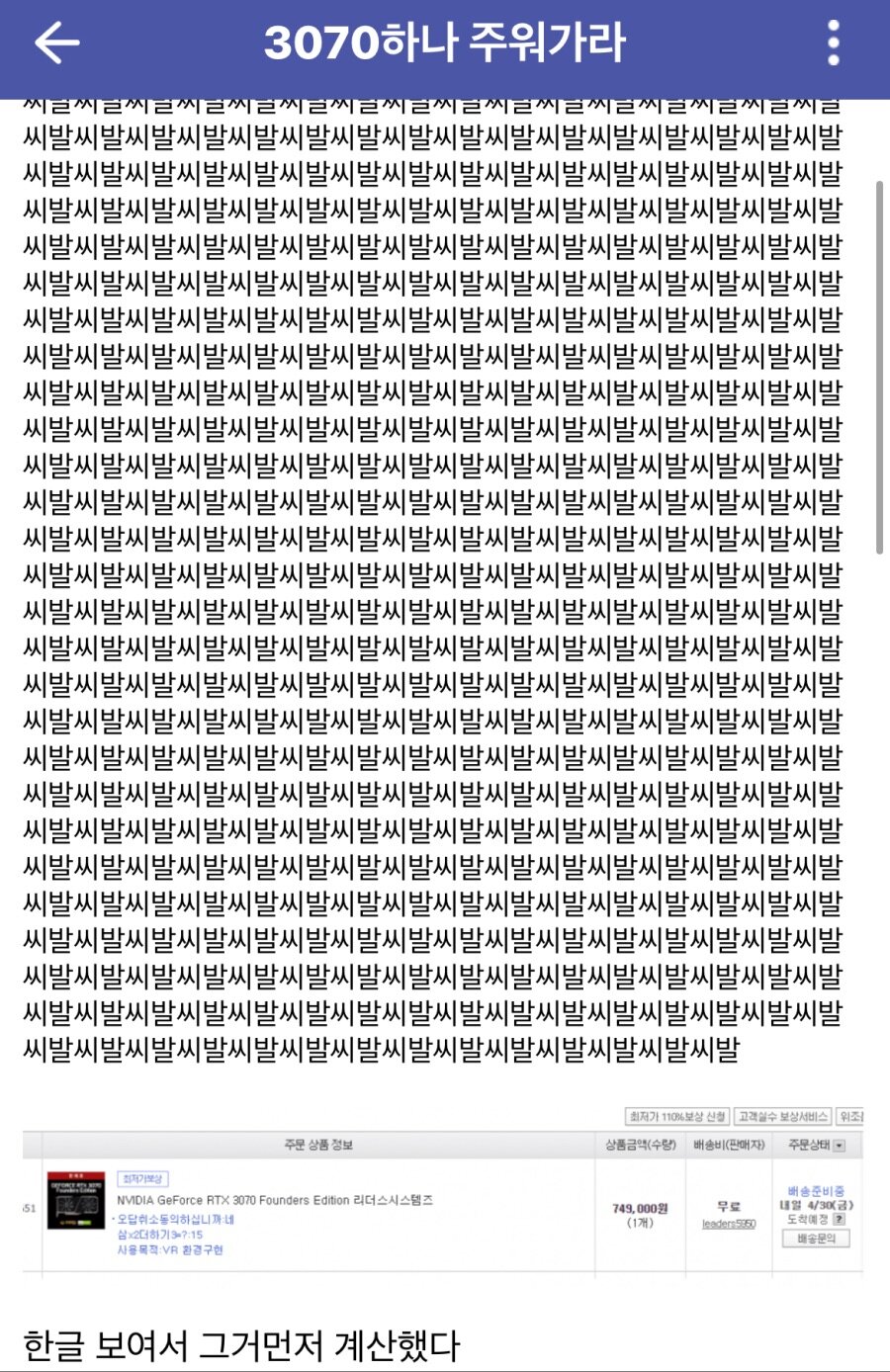
Task: Open the three-dot overflow menu
Action: click(x=834, y=43)
